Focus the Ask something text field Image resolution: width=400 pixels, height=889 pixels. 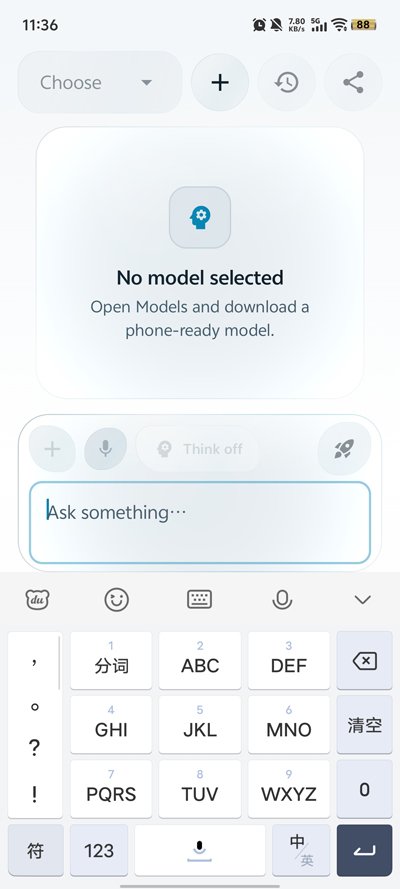[200, 522]
